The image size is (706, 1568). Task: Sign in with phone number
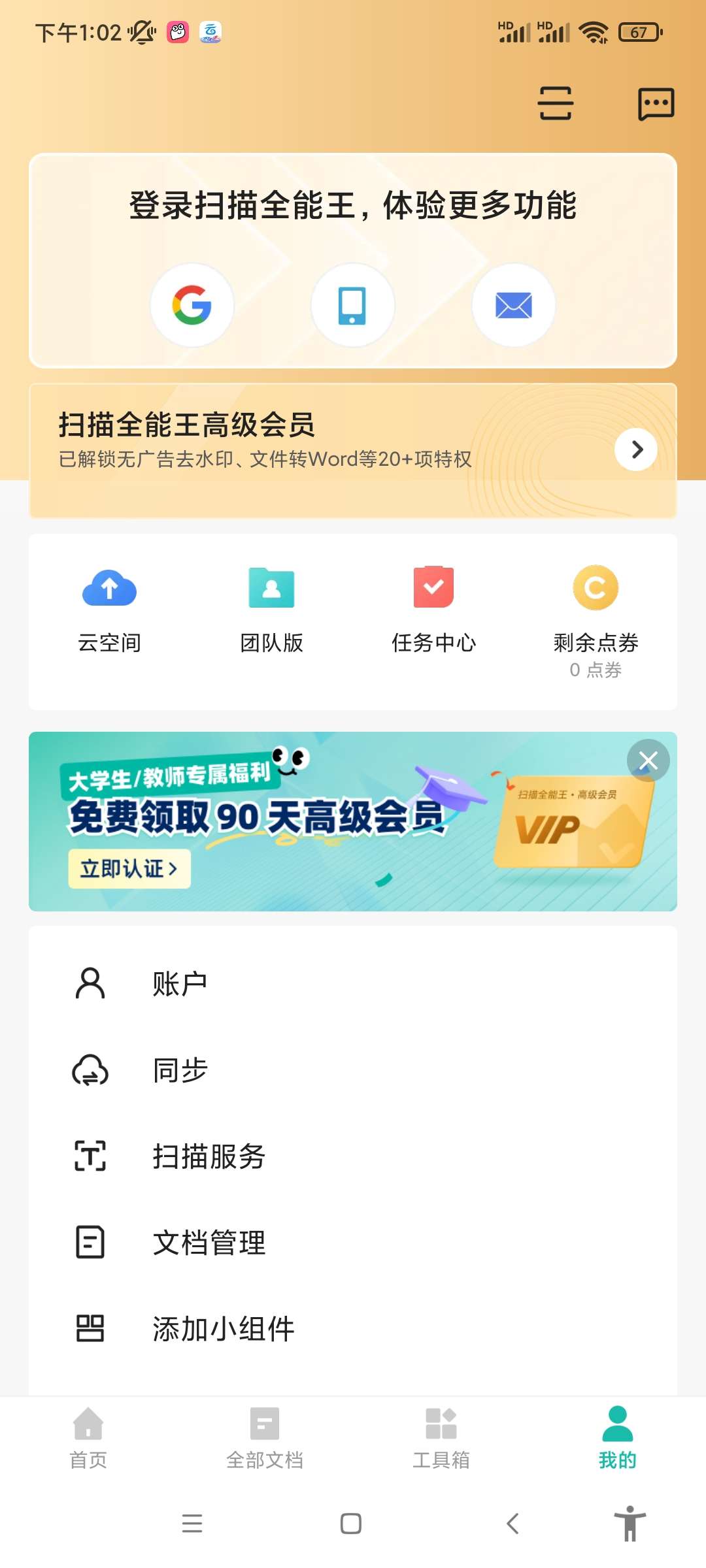(352, 305)
